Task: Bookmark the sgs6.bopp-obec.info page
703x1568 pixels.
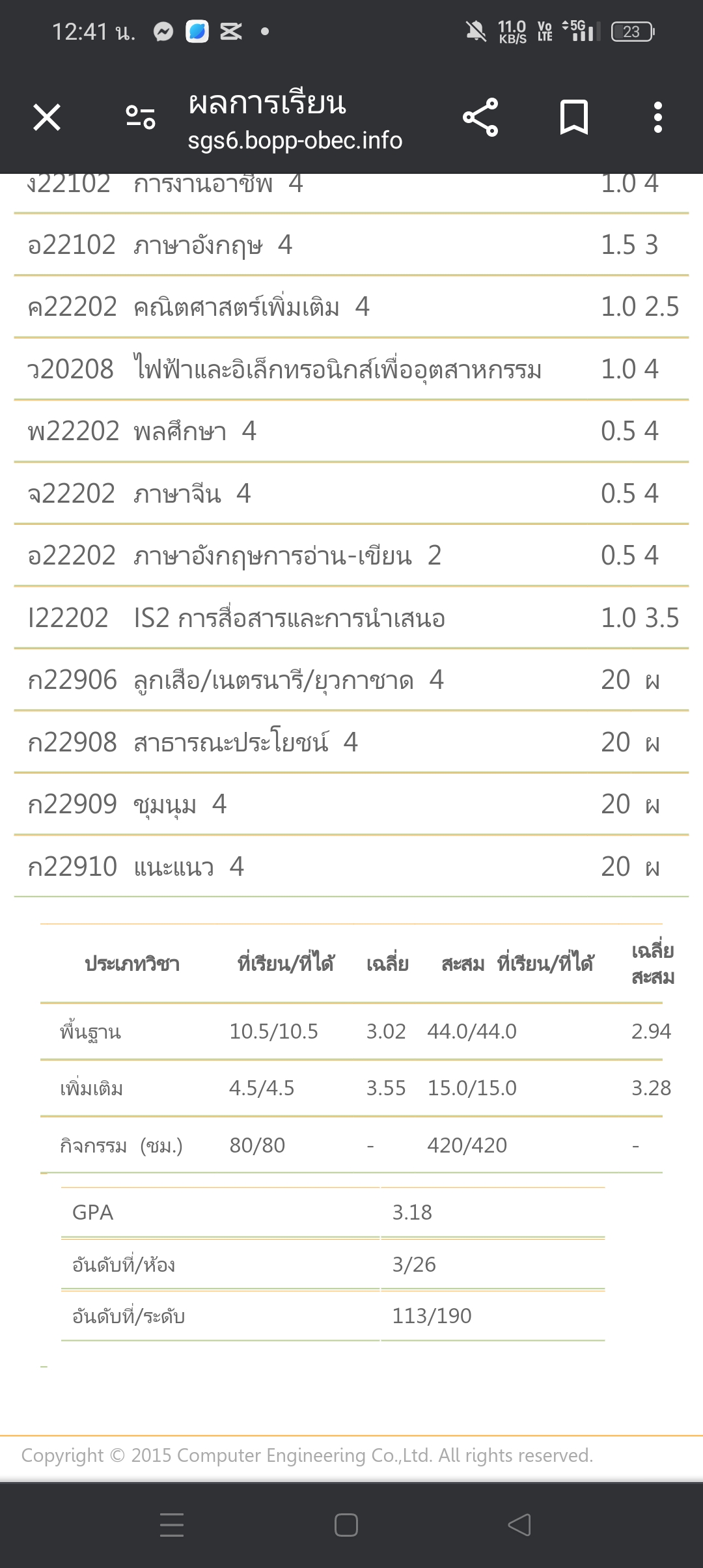Action: coord(574,117)
